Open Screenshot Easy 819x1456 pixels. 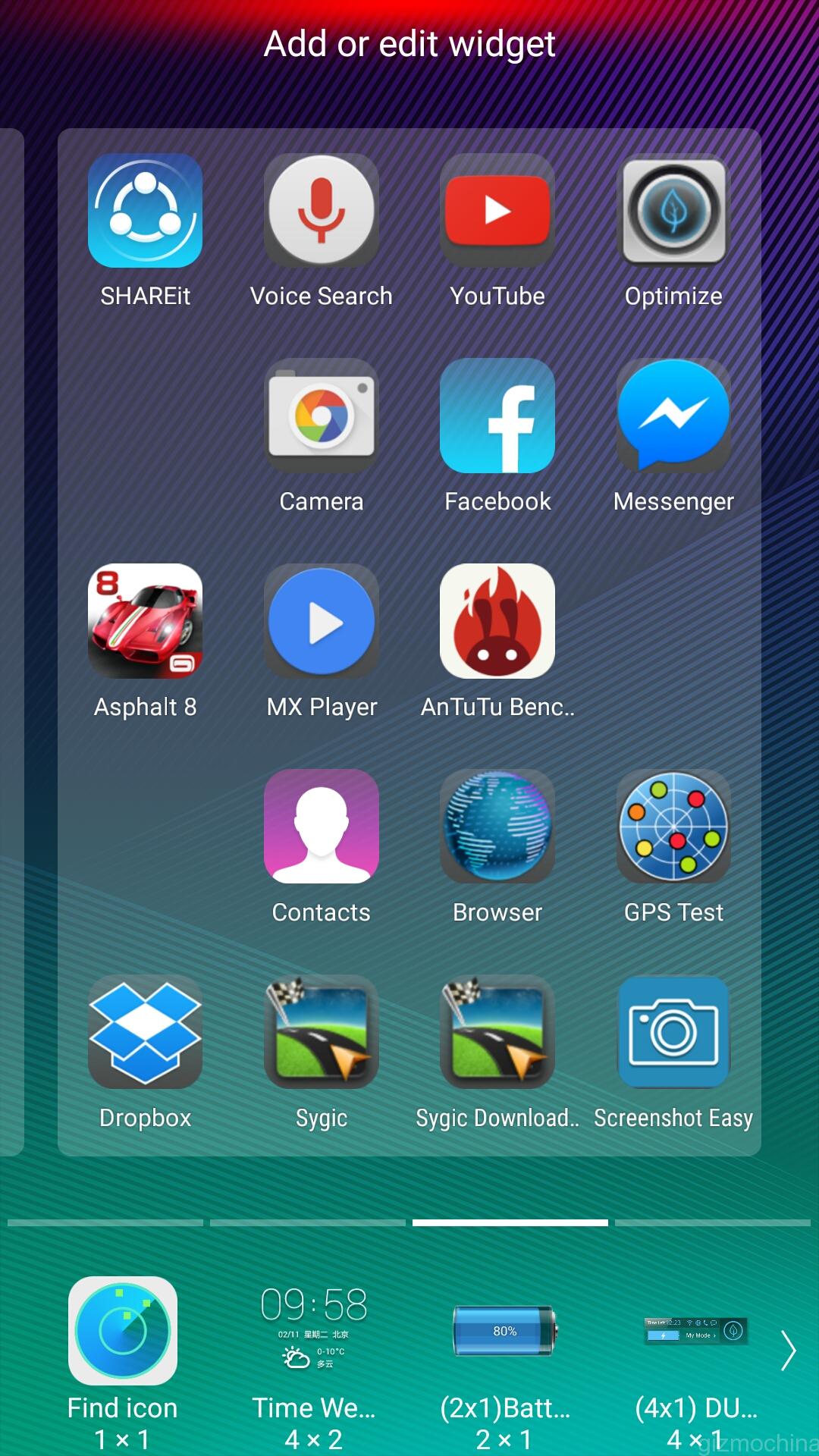pyautogui.click(x=673, y=1032)
